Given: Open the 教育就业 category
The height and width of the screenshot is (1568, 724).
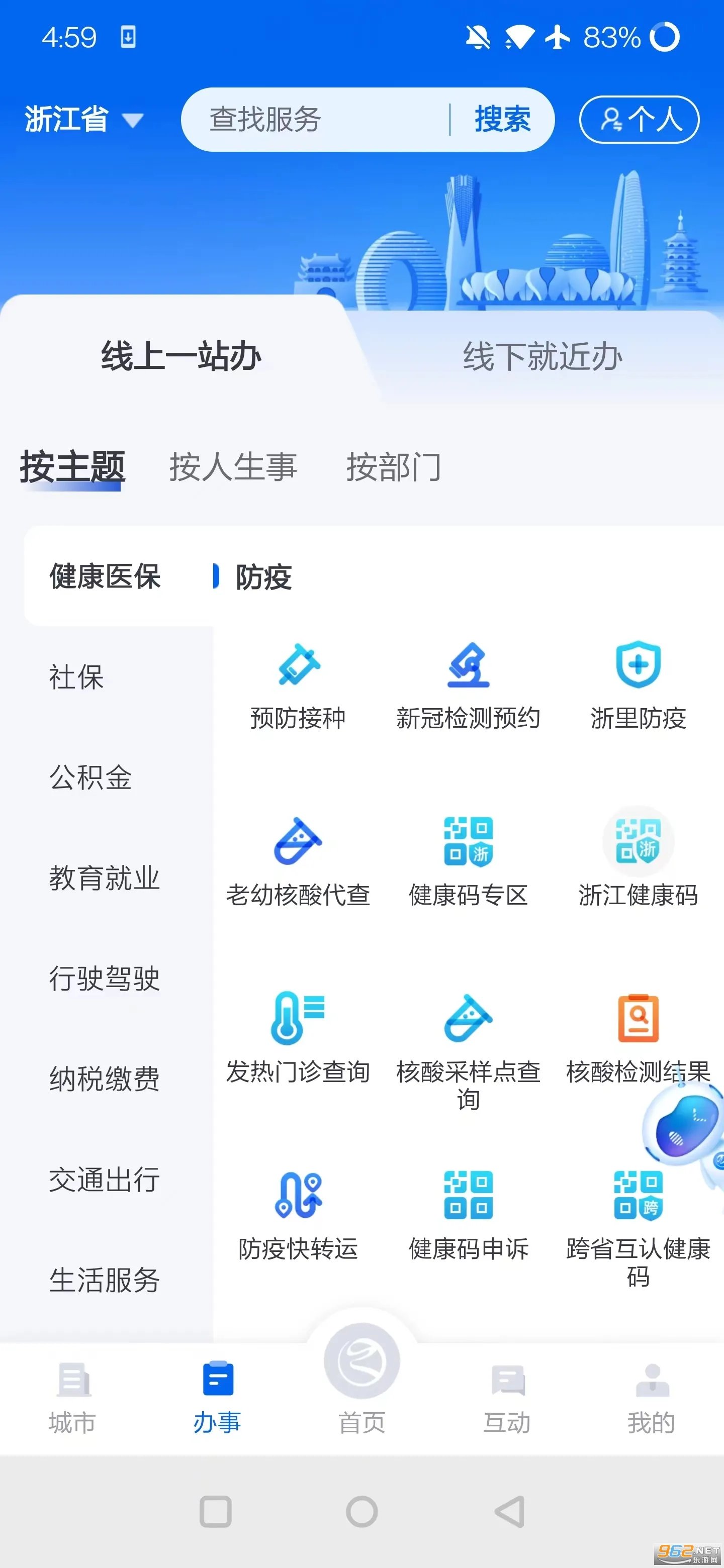Looking at the screenshot, I should [x=104, y=878].
